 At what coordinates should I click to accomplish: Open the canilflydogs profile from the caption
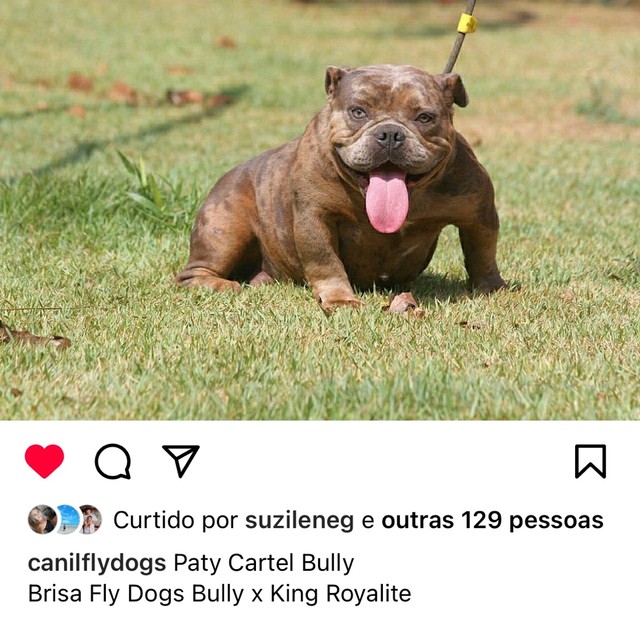[97, 563]
